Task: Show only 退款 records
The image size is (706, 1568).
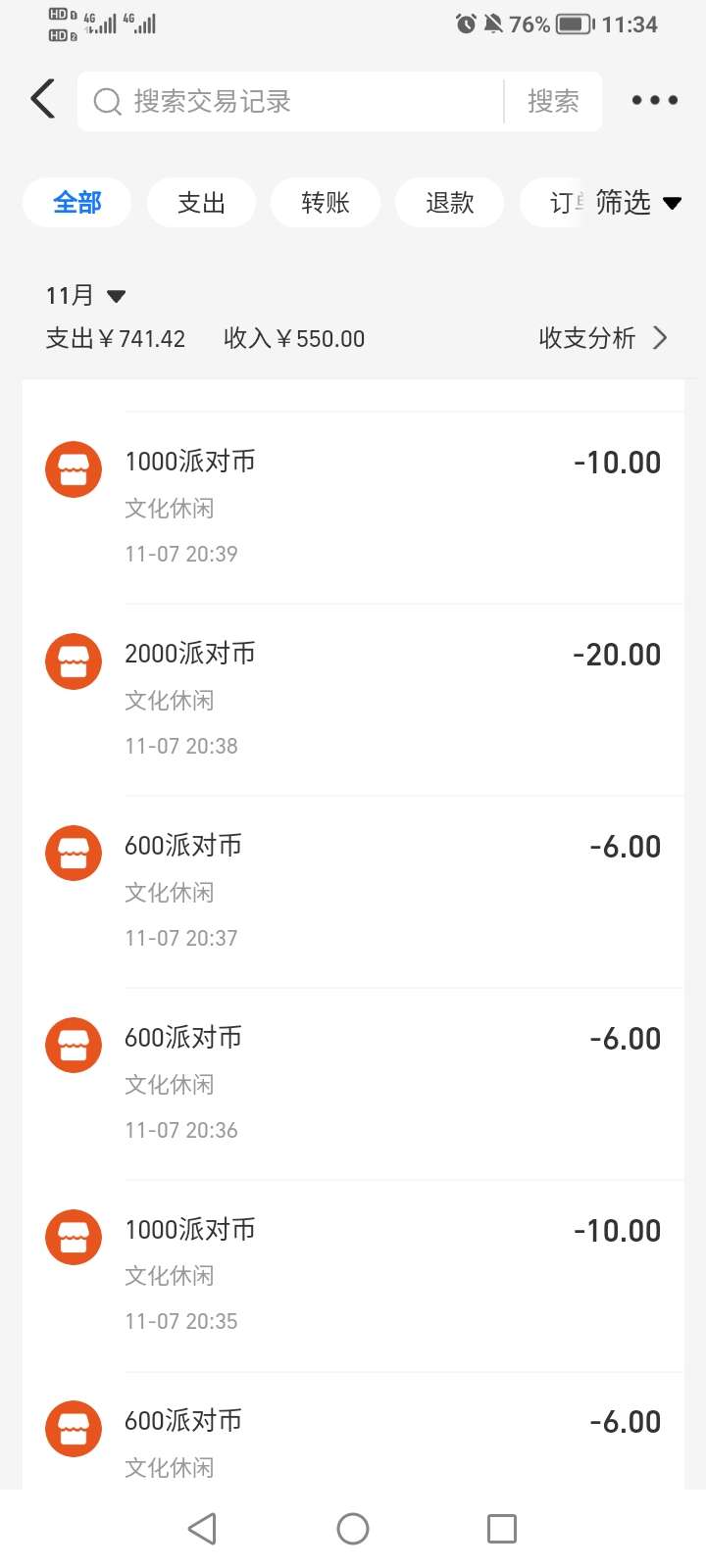Action: point(449,203)
